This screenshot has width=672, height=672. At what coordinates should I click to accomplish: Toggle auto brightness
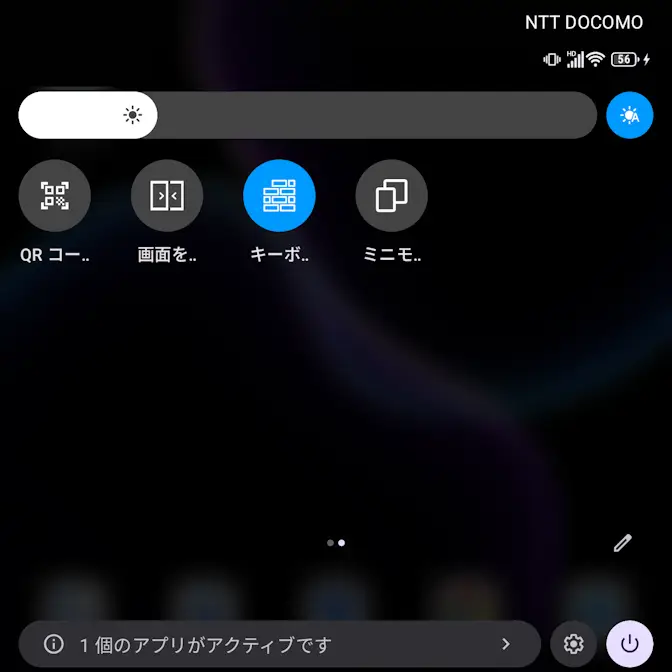pyautogui.click(x=629, y=115)
